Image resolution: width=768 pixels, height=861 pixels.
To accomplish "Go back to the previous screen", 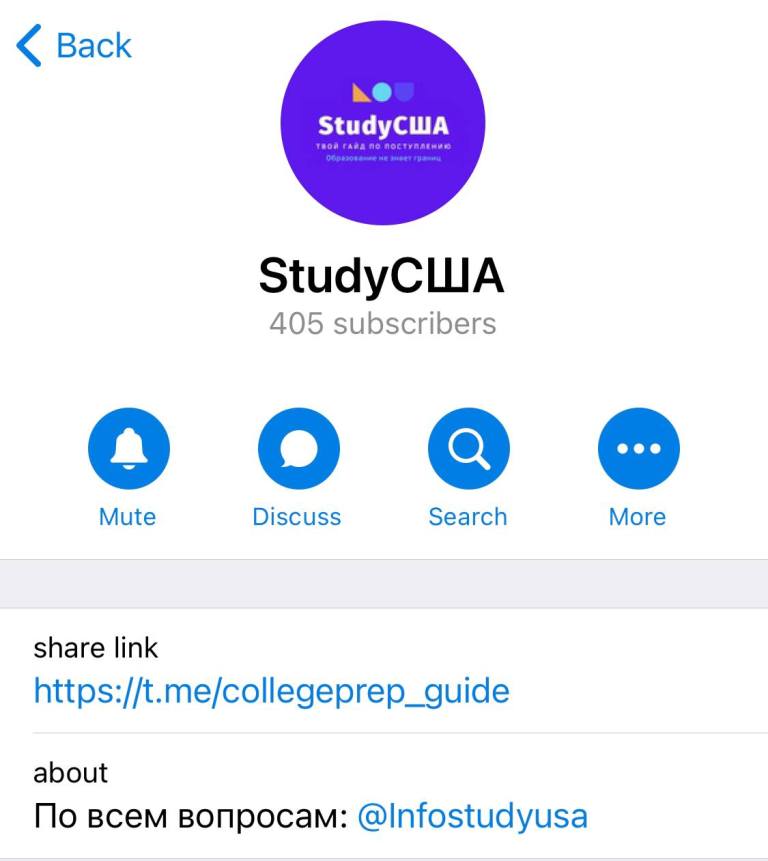I will [74, 46].
